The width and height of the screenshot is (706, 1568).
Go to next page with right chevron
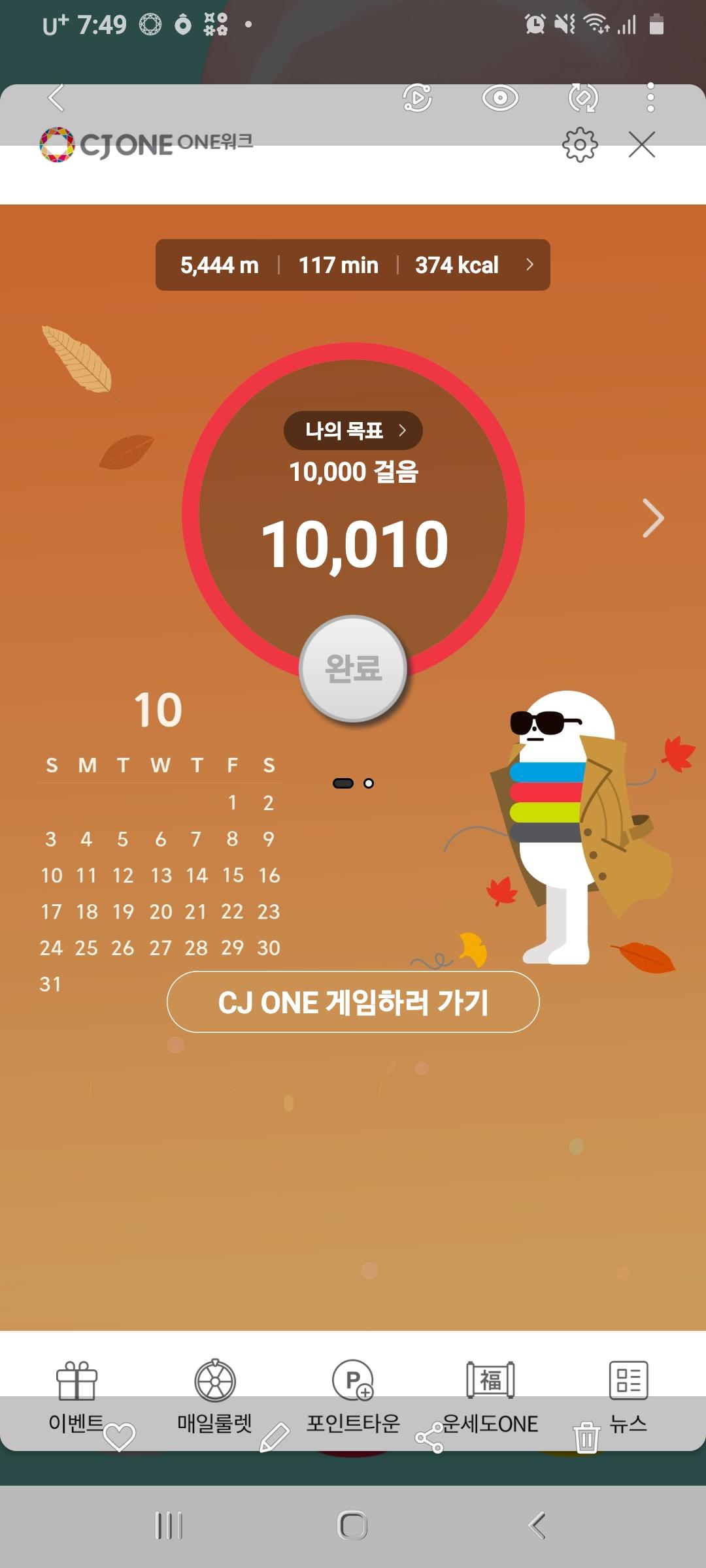[652, 518]
